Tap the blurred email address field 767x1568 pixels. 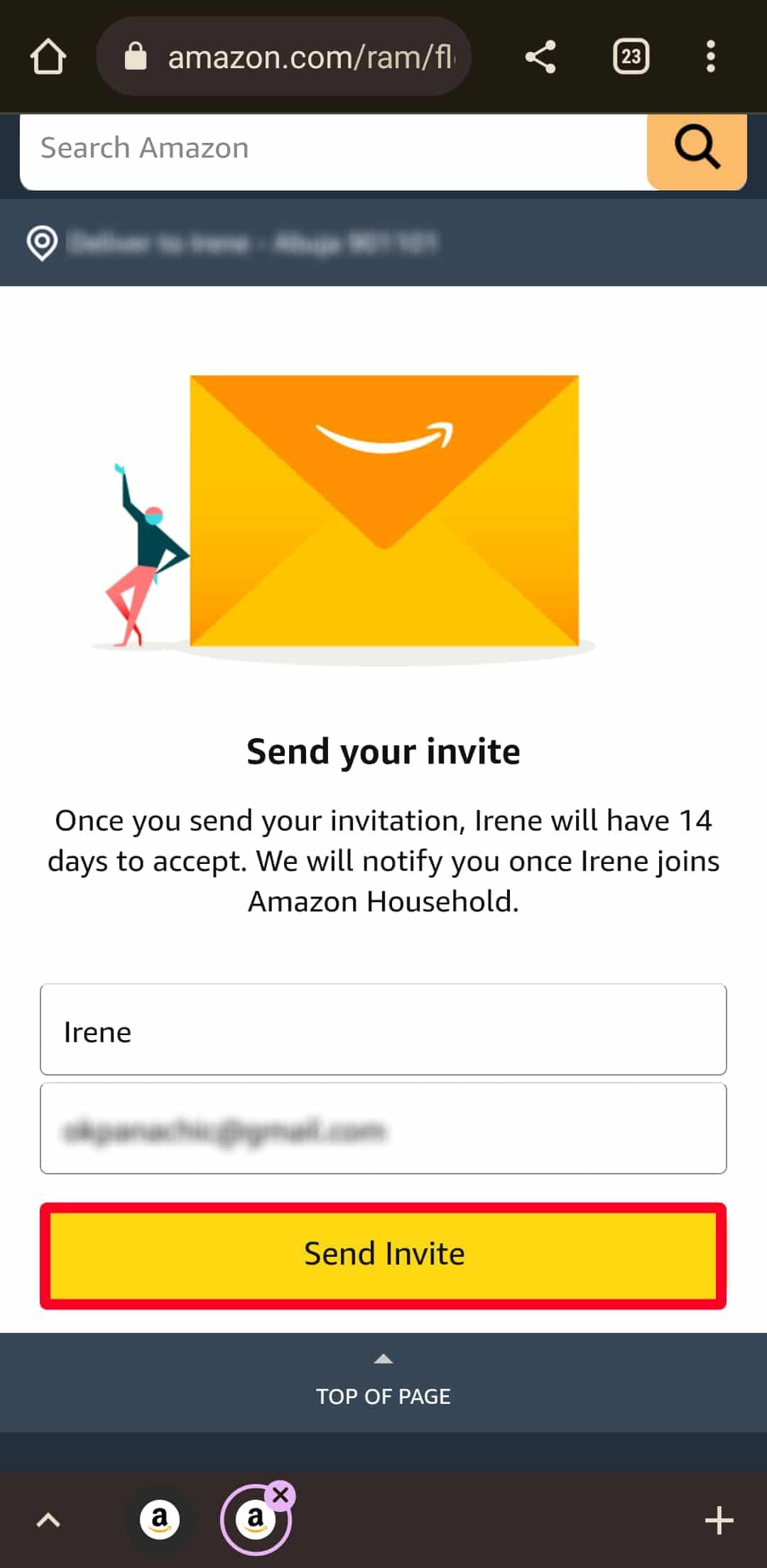(x=383, y=1128)
